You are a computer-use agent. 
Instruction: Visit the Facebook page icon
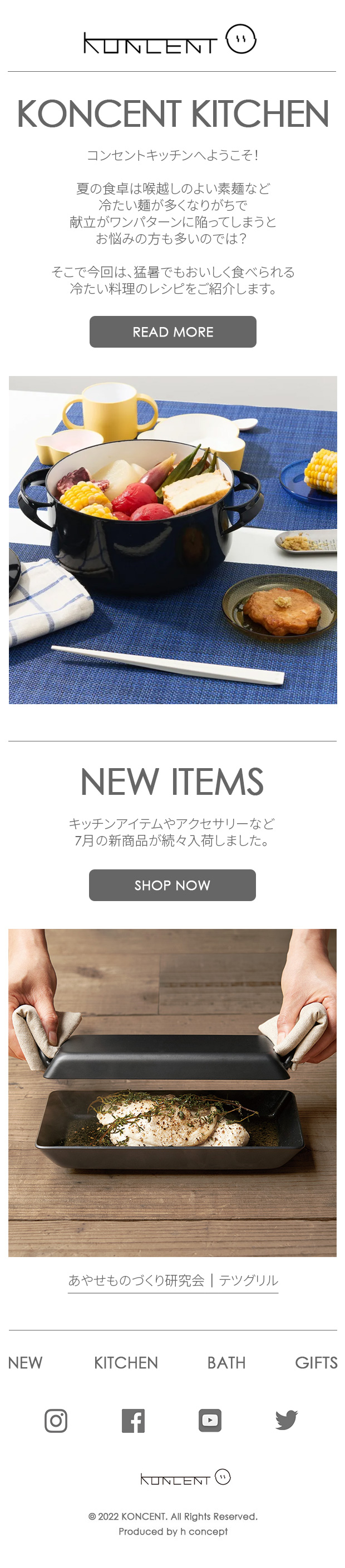pyautogui.click(x=133, y=1421)
